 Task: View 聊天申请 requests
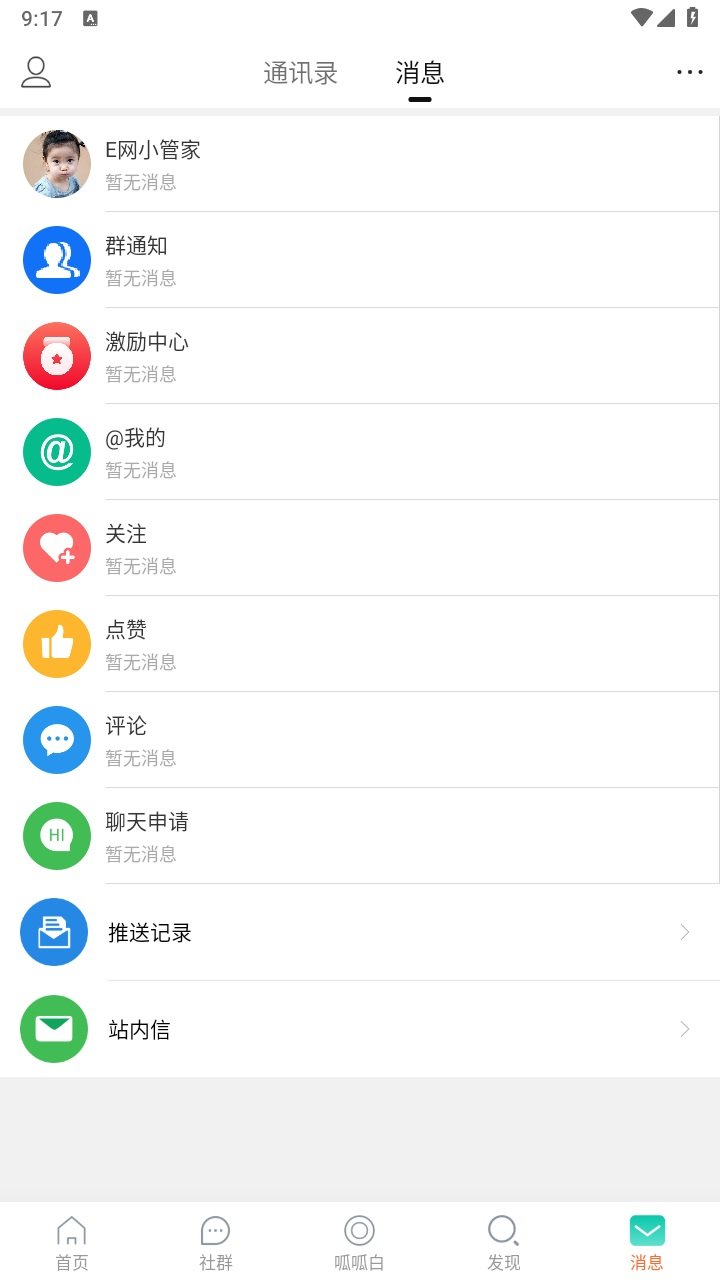tap(360, 836)
